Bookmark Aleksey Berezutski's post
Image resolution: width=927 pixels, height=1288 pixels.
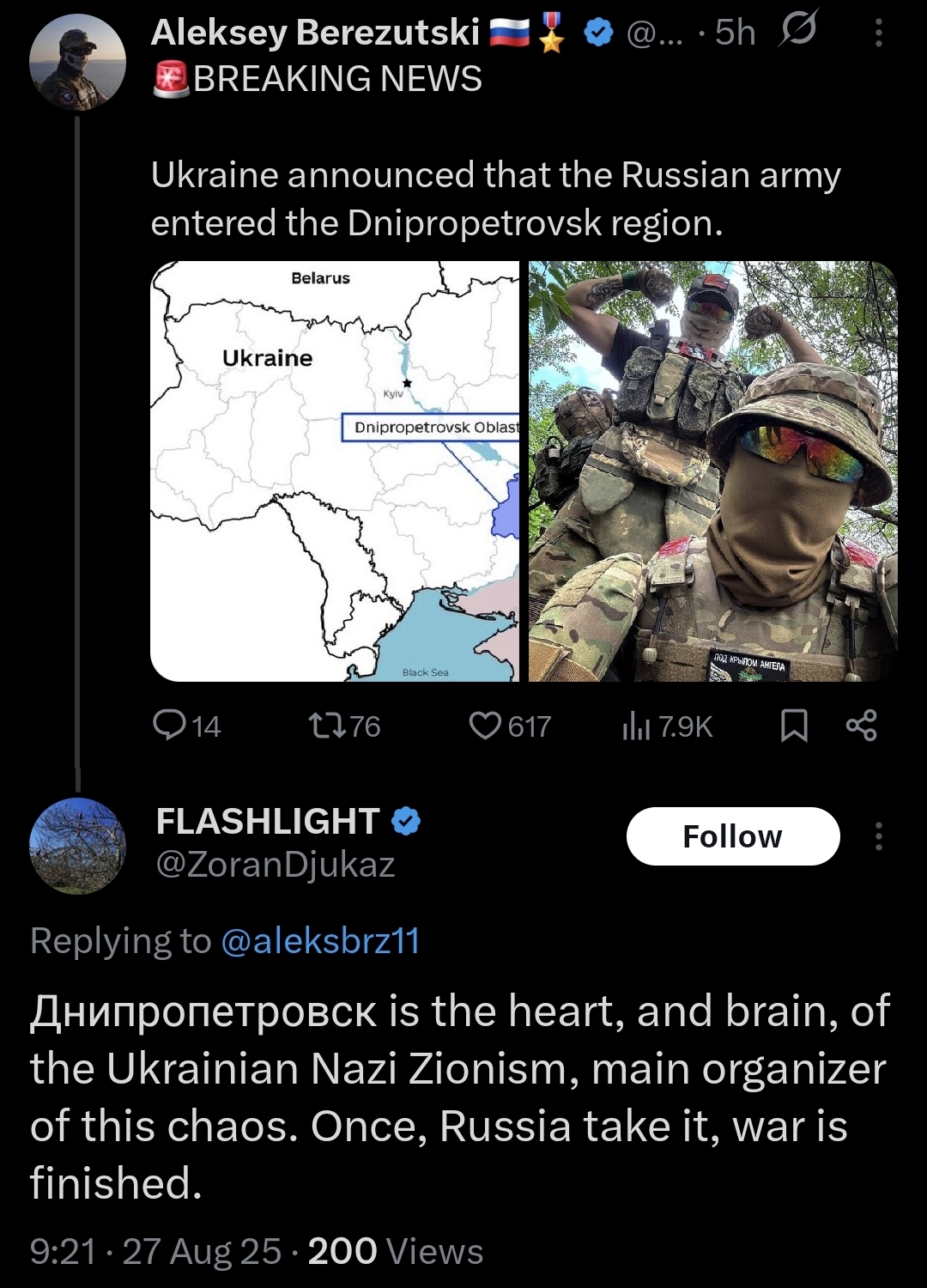[x=794, y=726]
